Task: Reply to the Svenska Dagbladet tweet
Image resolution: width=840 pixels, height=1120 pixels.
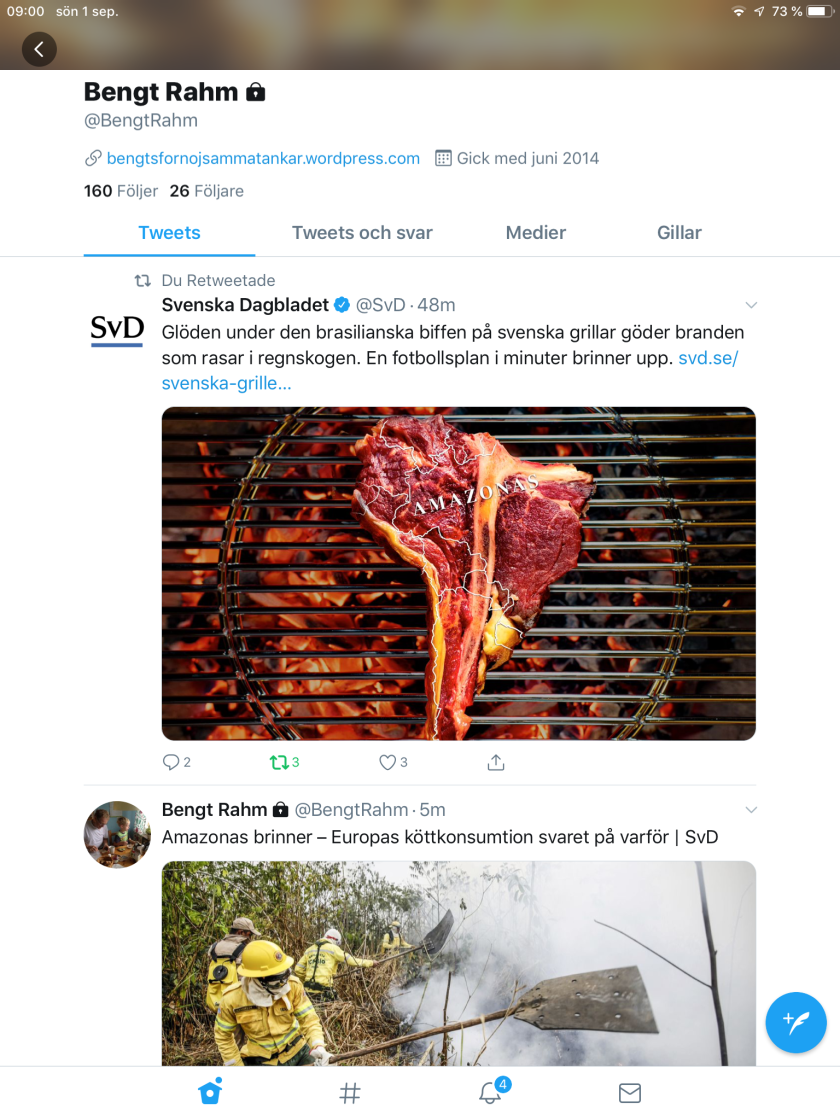Action: pyautogui.click(x=171, y=762)
